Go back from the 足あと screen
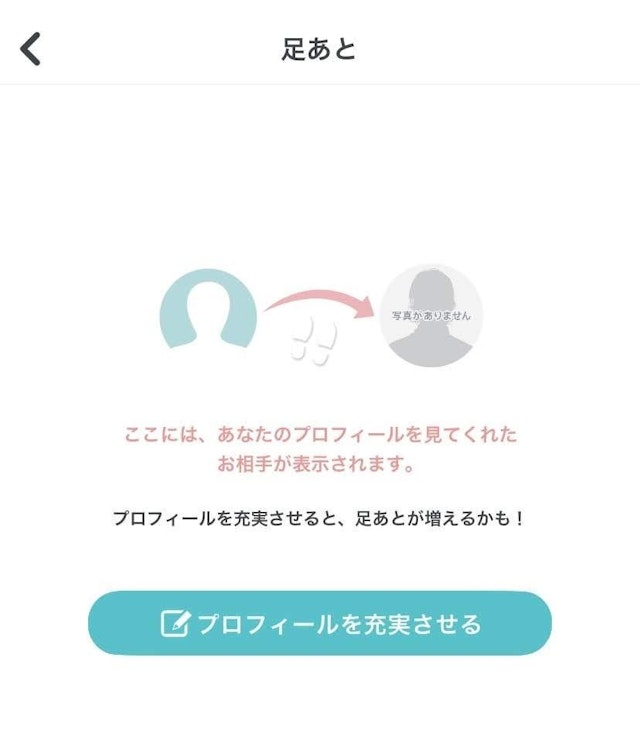 [x=31, y=48]
